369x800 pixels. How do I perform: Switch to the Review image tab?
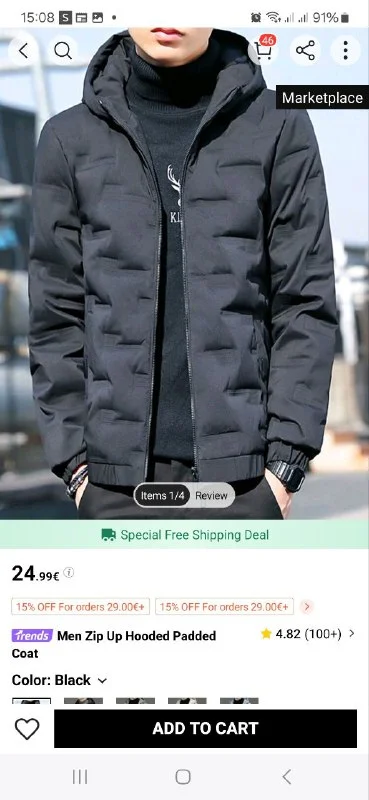coord(211,495)
